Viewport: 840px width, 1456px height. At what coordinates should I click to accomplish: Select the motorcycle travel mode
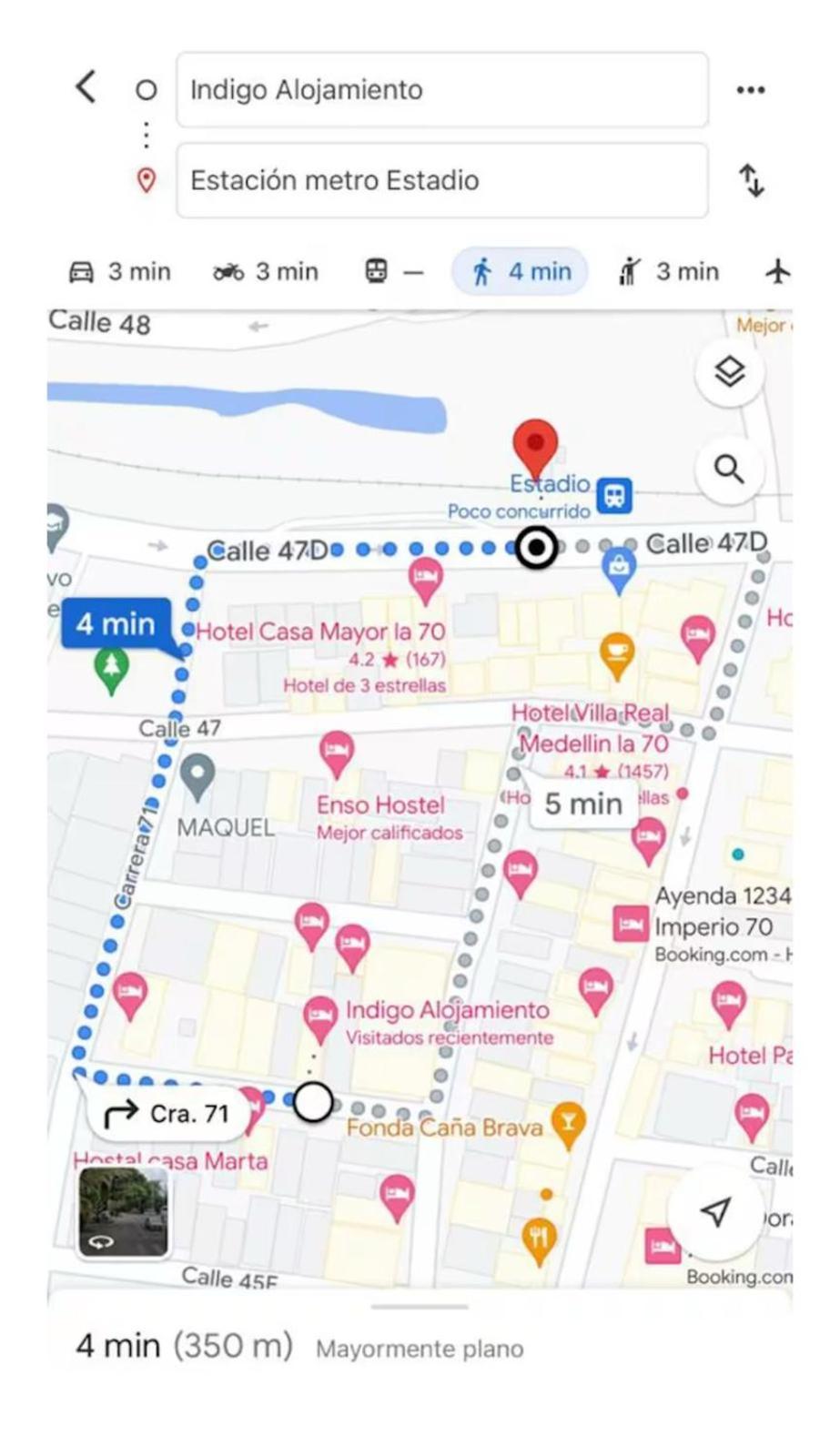click(265, 271)
